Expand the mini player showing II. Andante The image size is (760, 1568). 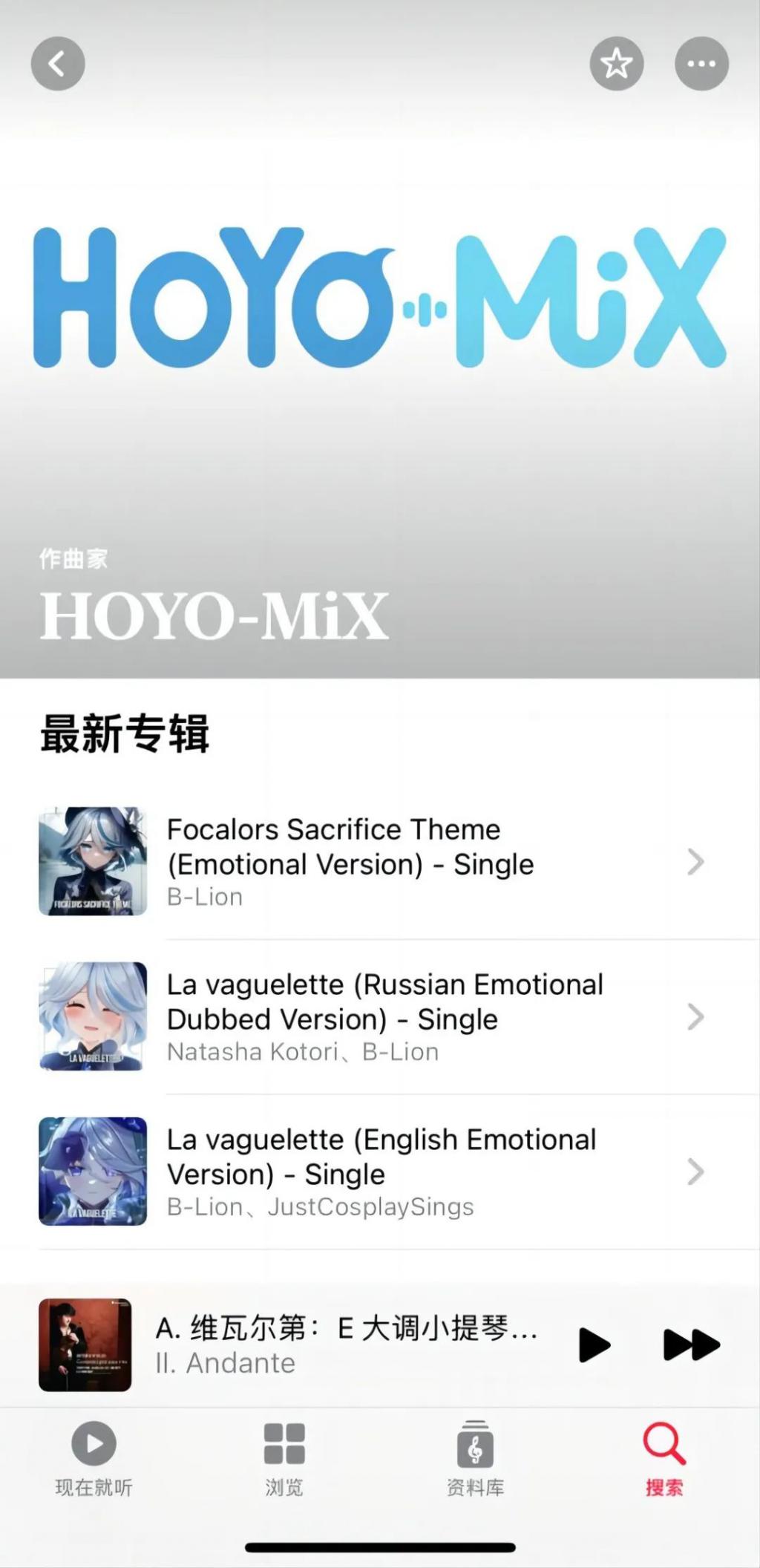click(341, 1345)
